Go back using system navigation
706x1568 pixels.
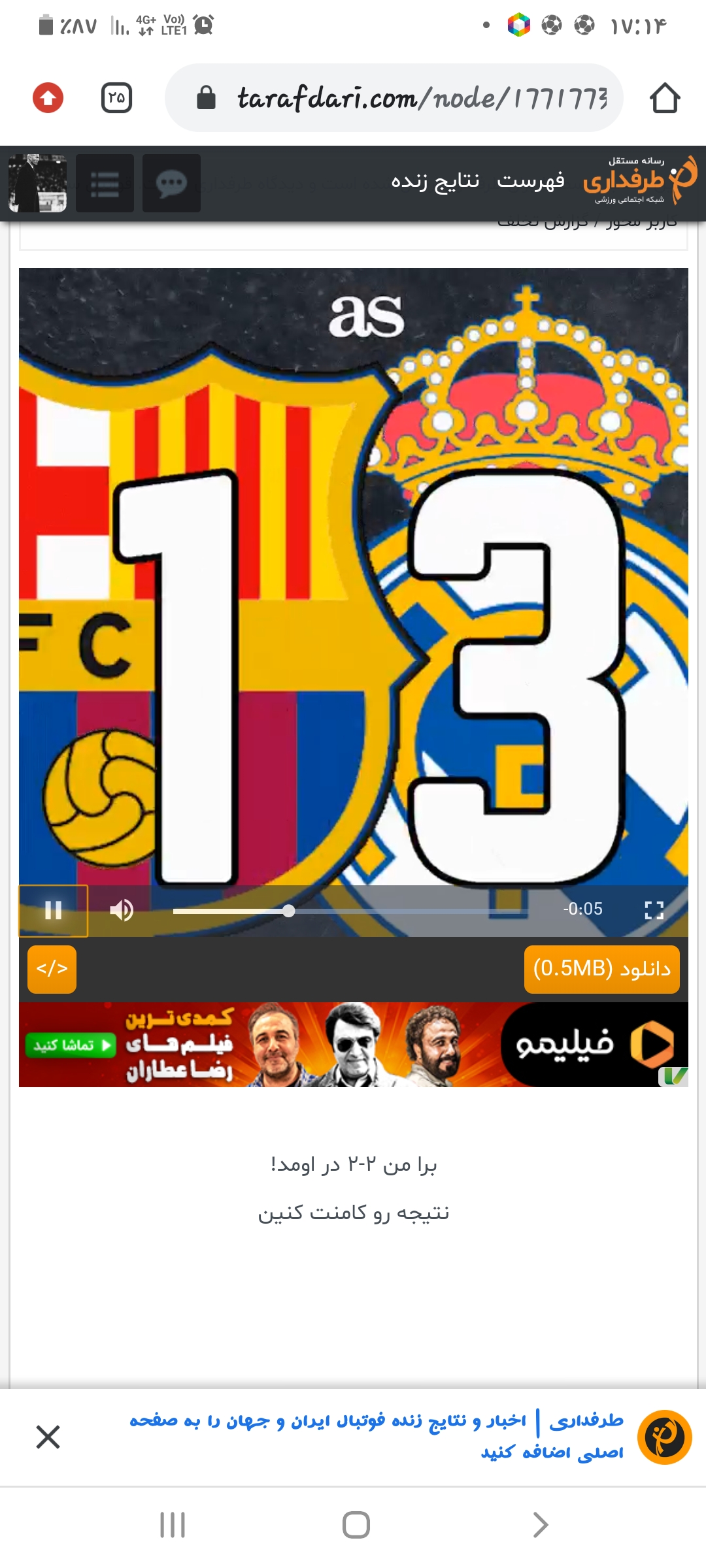(x=540, y=1525)
